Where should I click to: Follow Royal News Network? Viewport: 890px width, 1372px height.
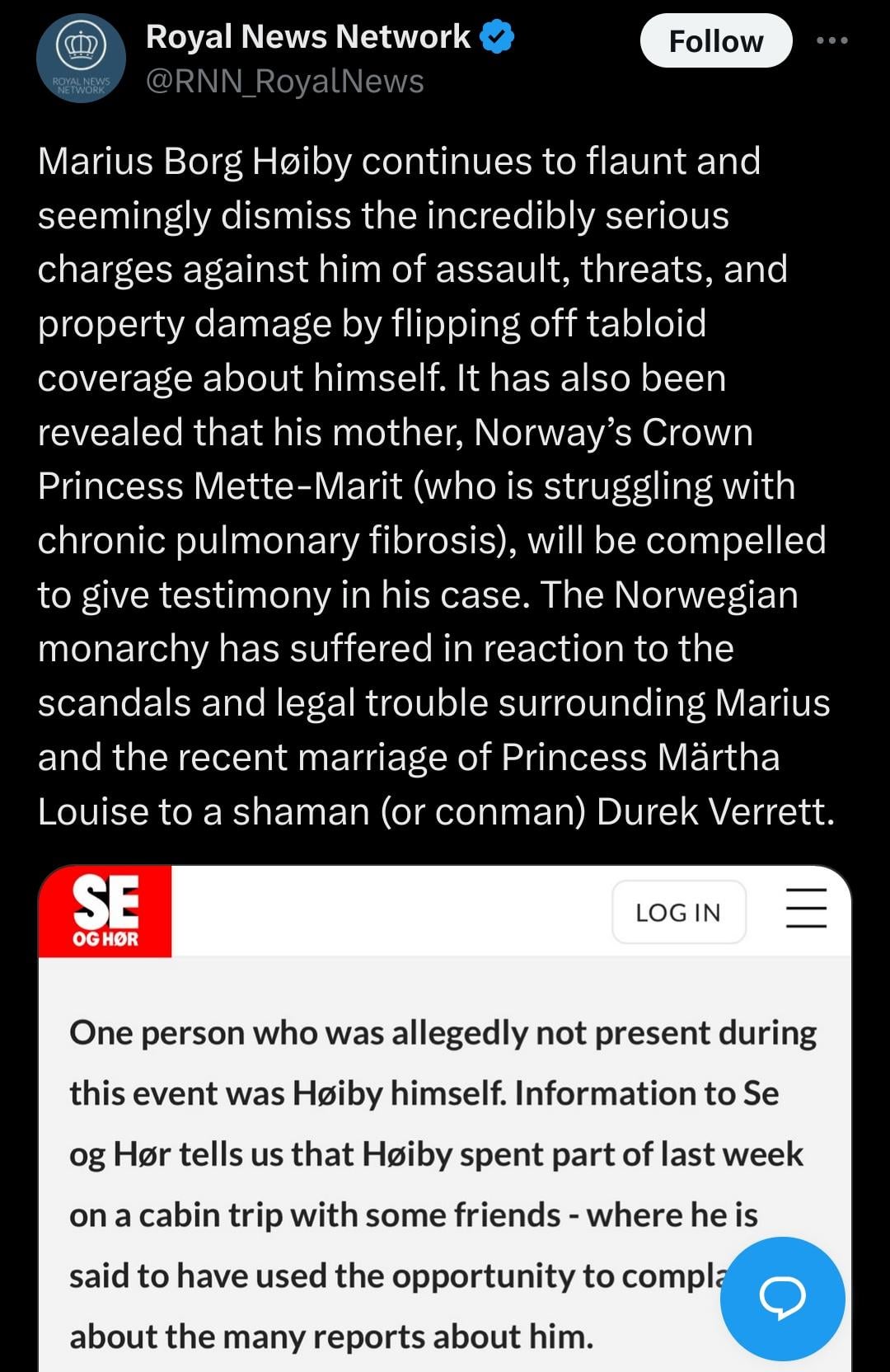click(x=715, y=40)
